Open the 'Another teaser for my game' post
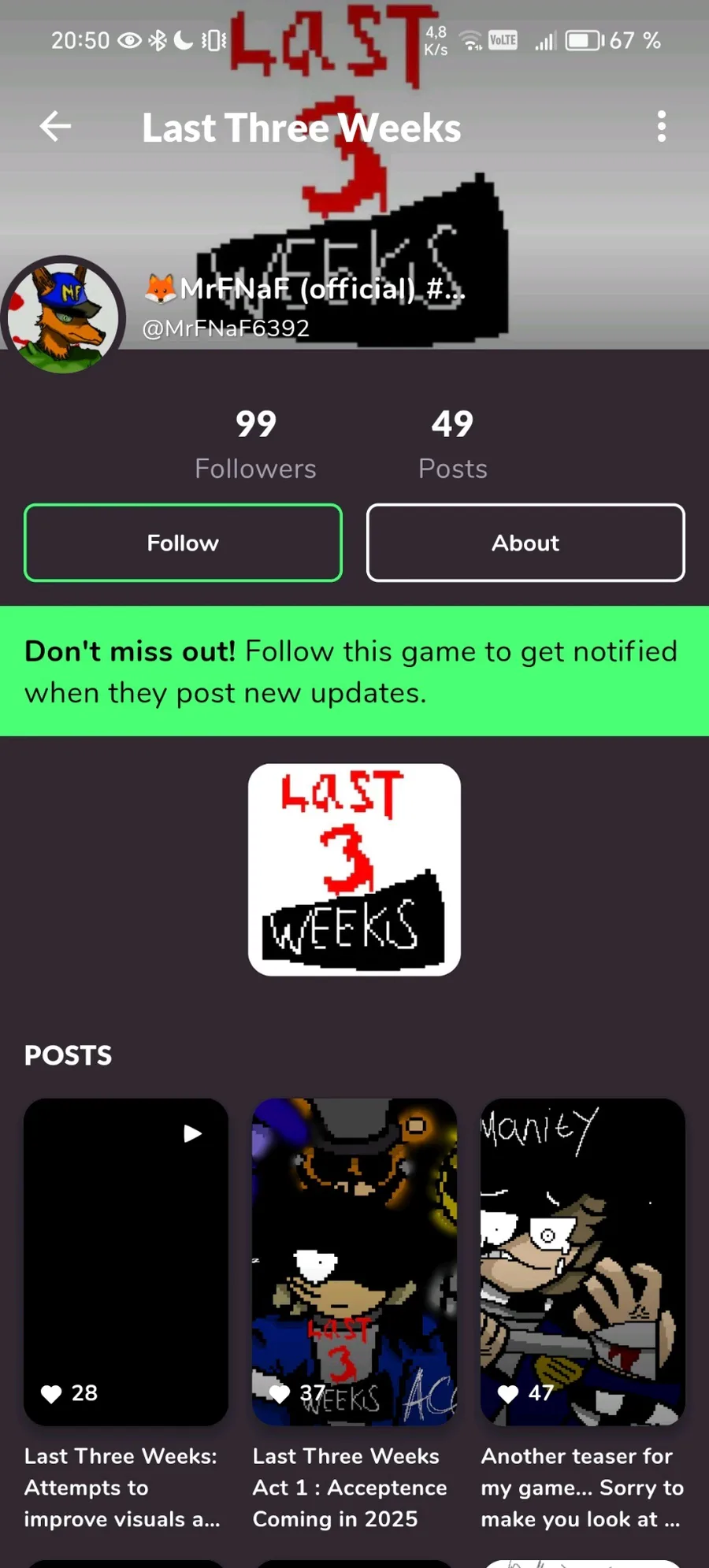 (x=583, y=1262)
